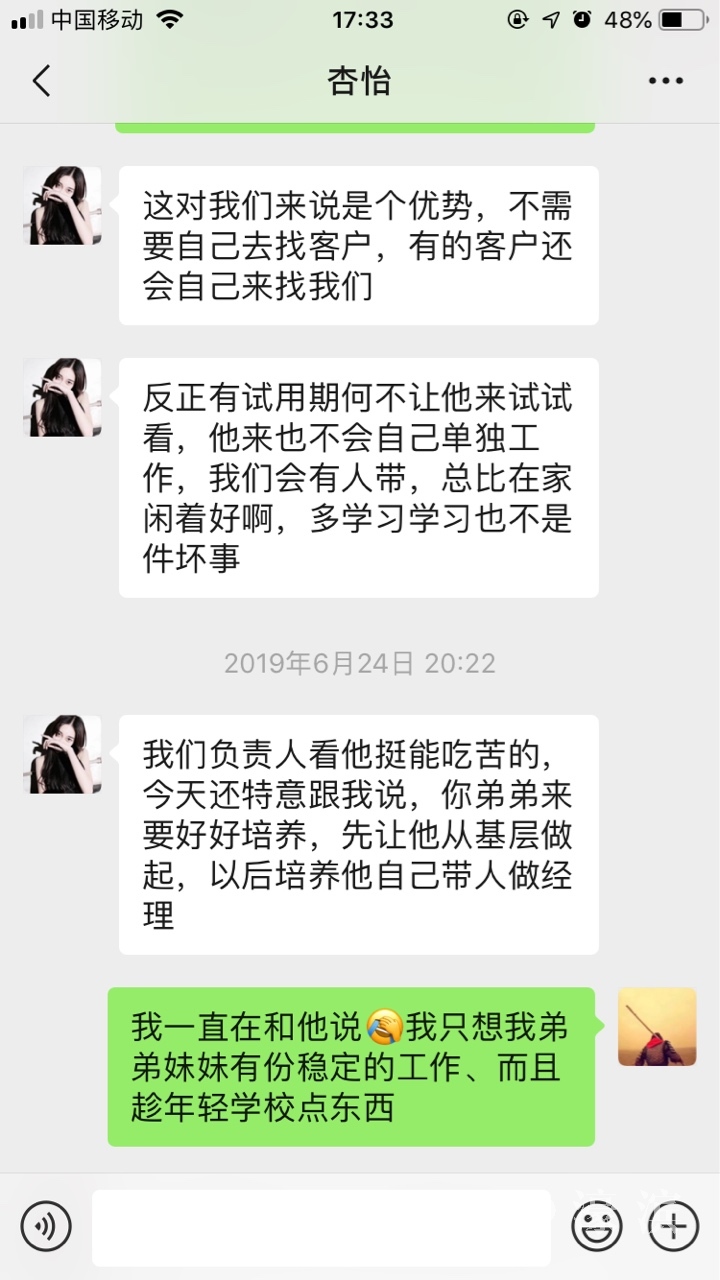Screen dimensions: 720x1280
Task: Open the plus attachments menu
Action: (673, 1226)
